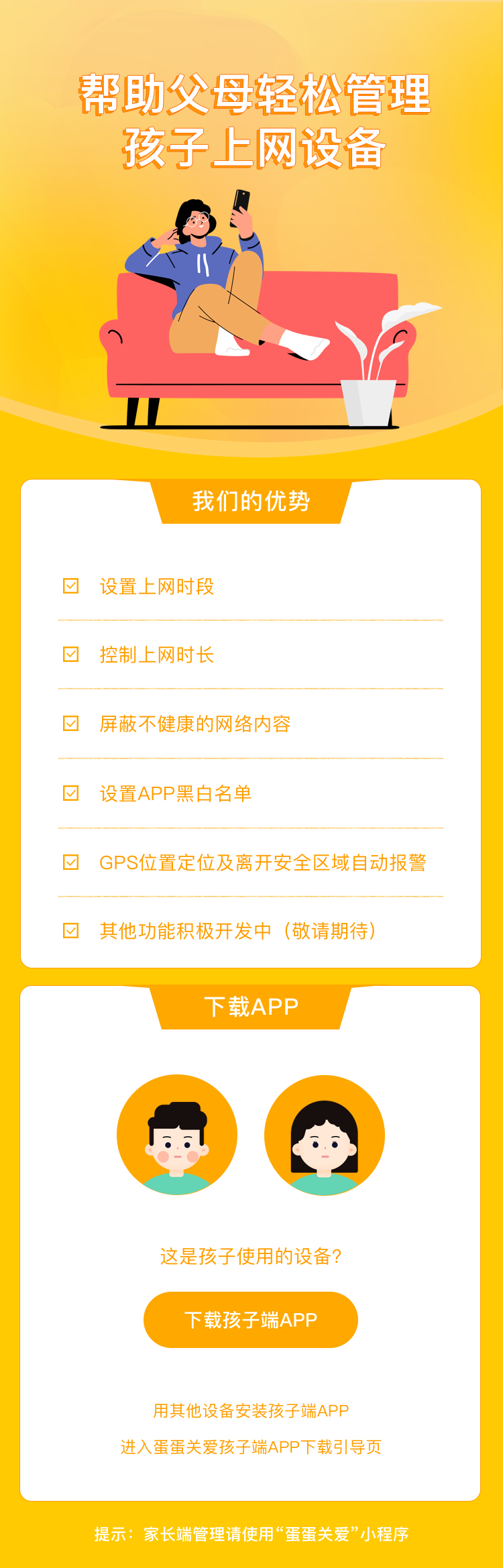Tap the 下载孩子端APP button
503x1568 pixels.
coord(250,1320)
